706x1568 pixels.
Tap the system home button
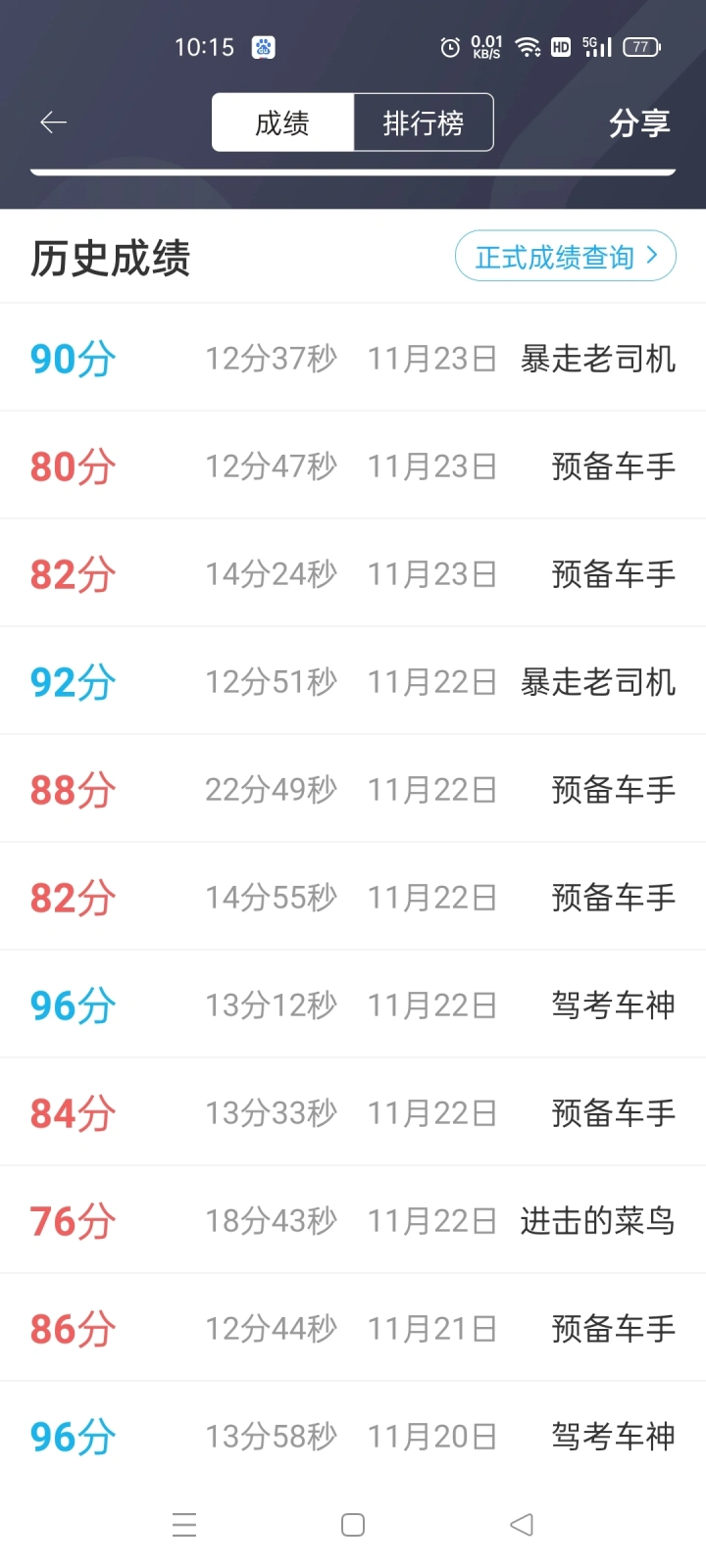click(353, 1525)
